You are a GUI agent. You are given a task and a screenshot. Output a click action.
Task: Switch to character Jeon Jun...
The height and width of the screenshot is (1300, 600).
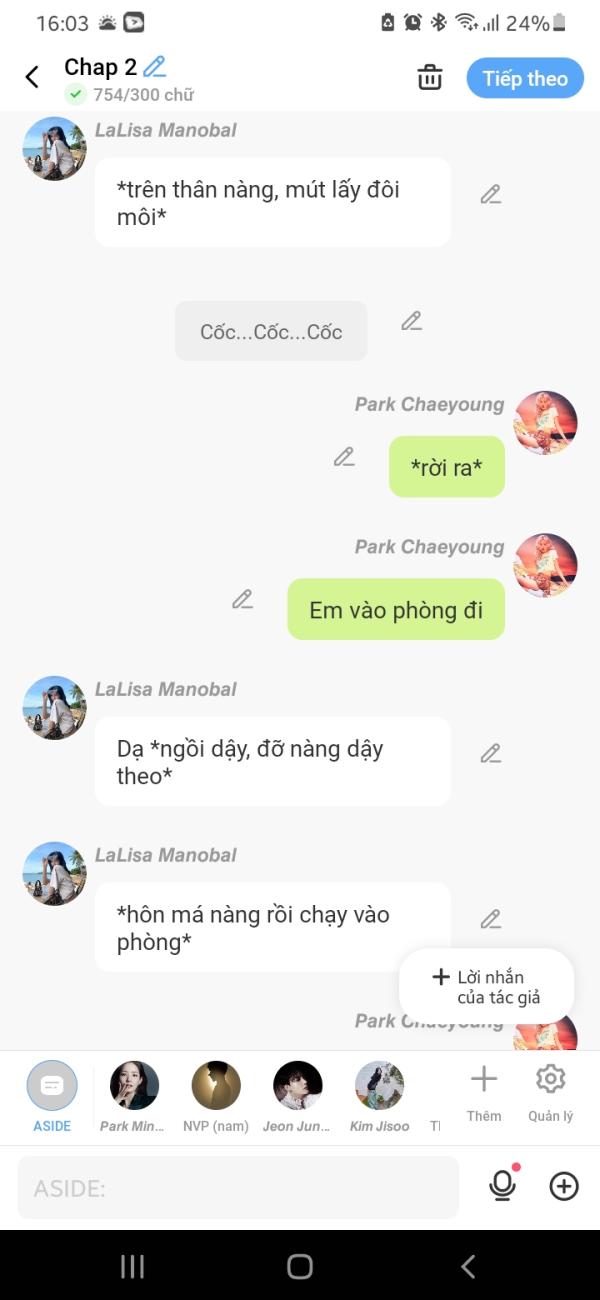pos(298,1095)
